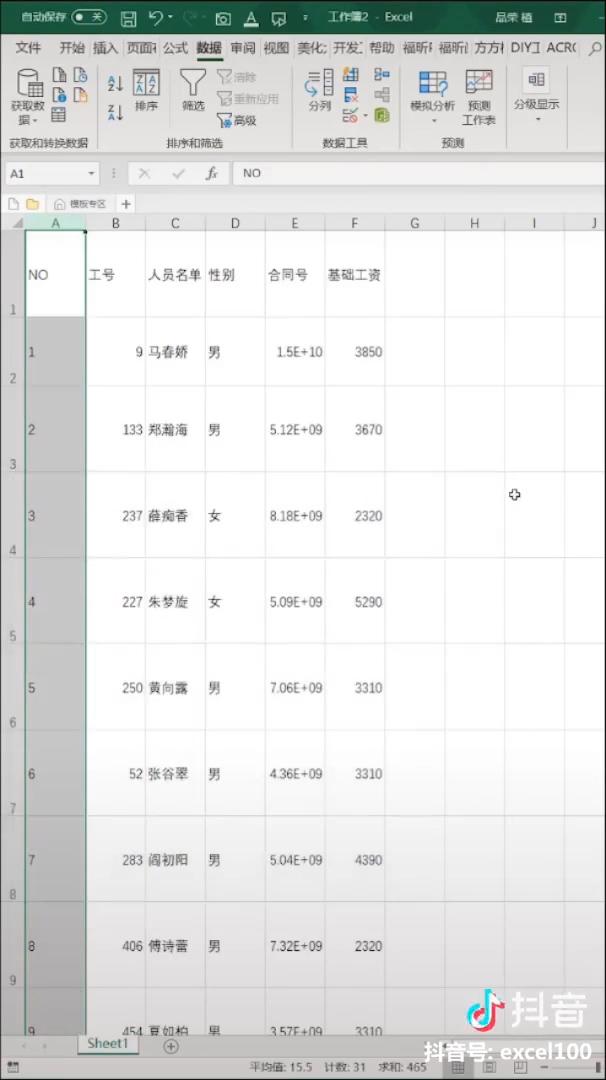
Task: Toggle the AutoSave switch
Action: pyautogui.click(x=89, y=17)
